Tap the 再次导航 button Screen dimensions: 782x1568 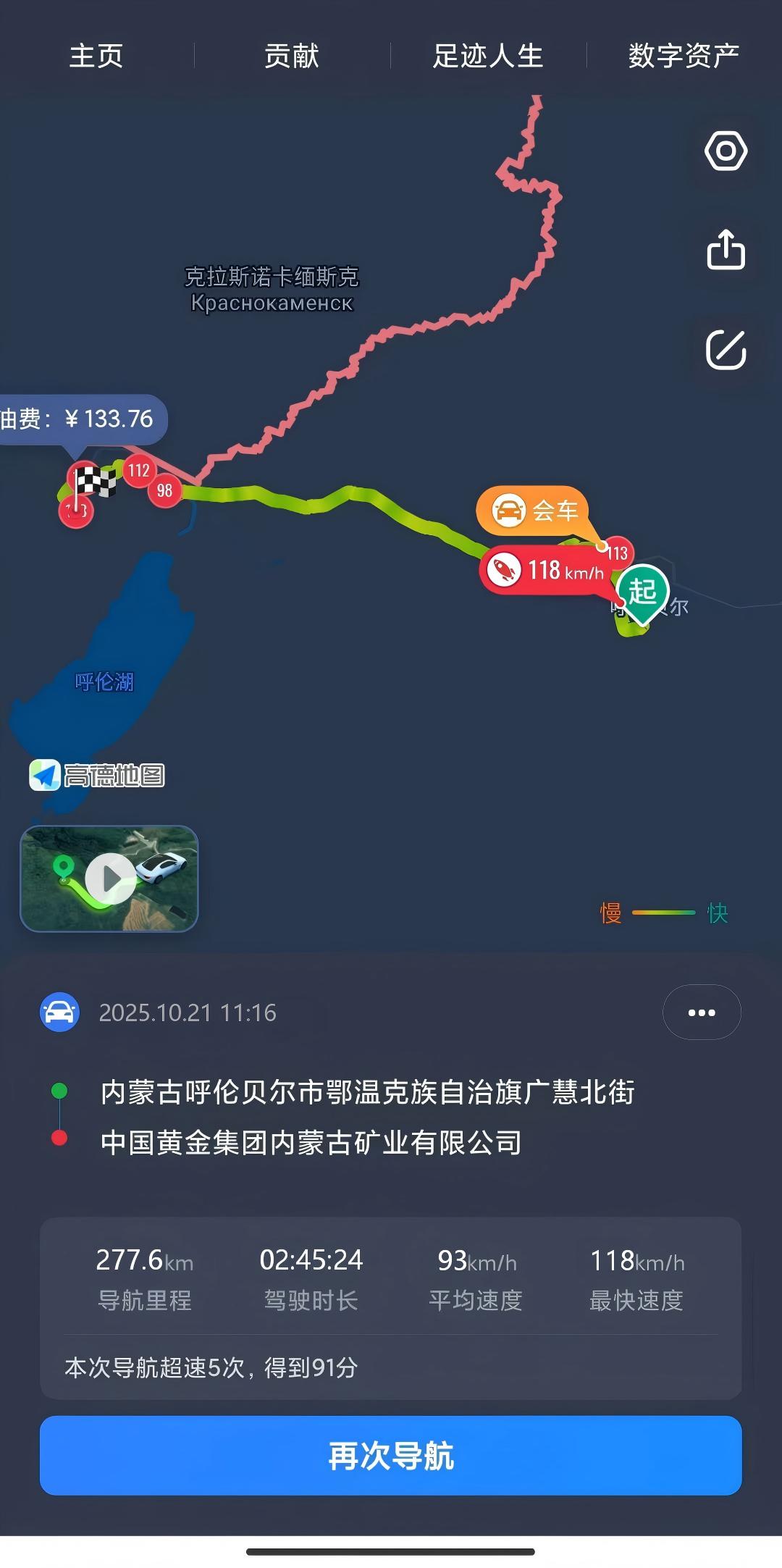pyautogui.click(x=391, y=1455)
